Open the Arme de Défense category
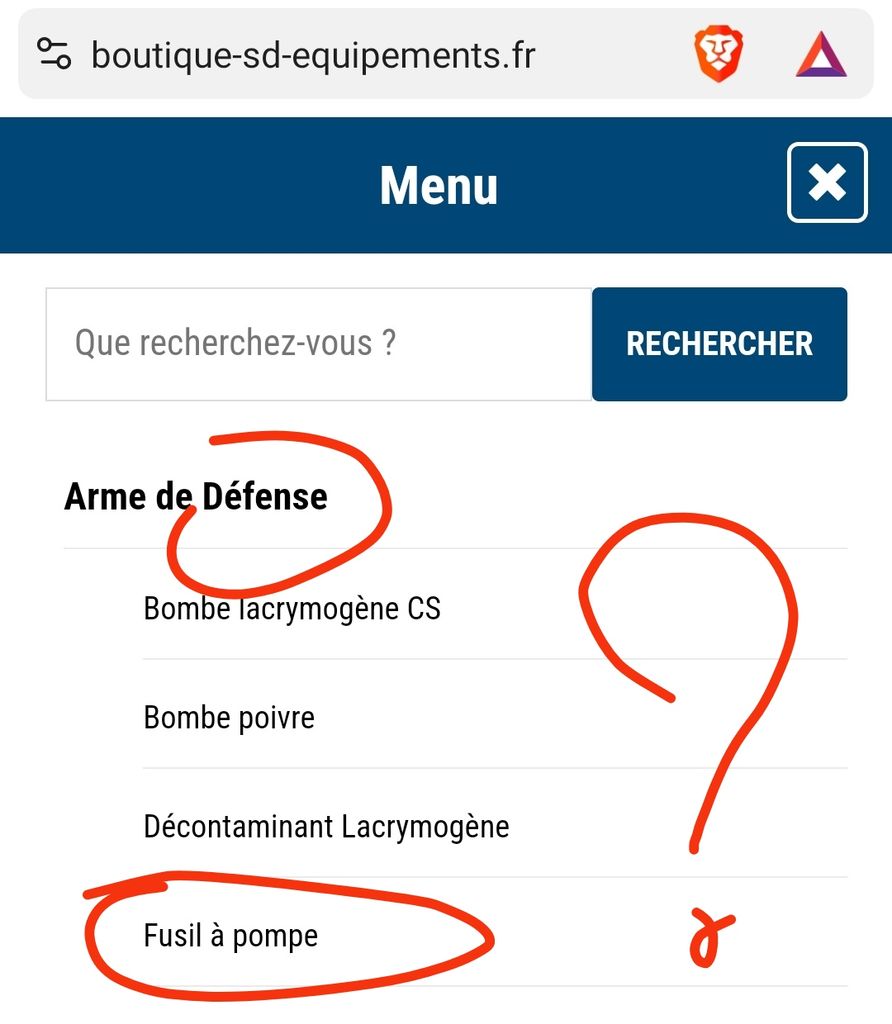Viewport: 892px width, 1024px height. click(196, 496)
